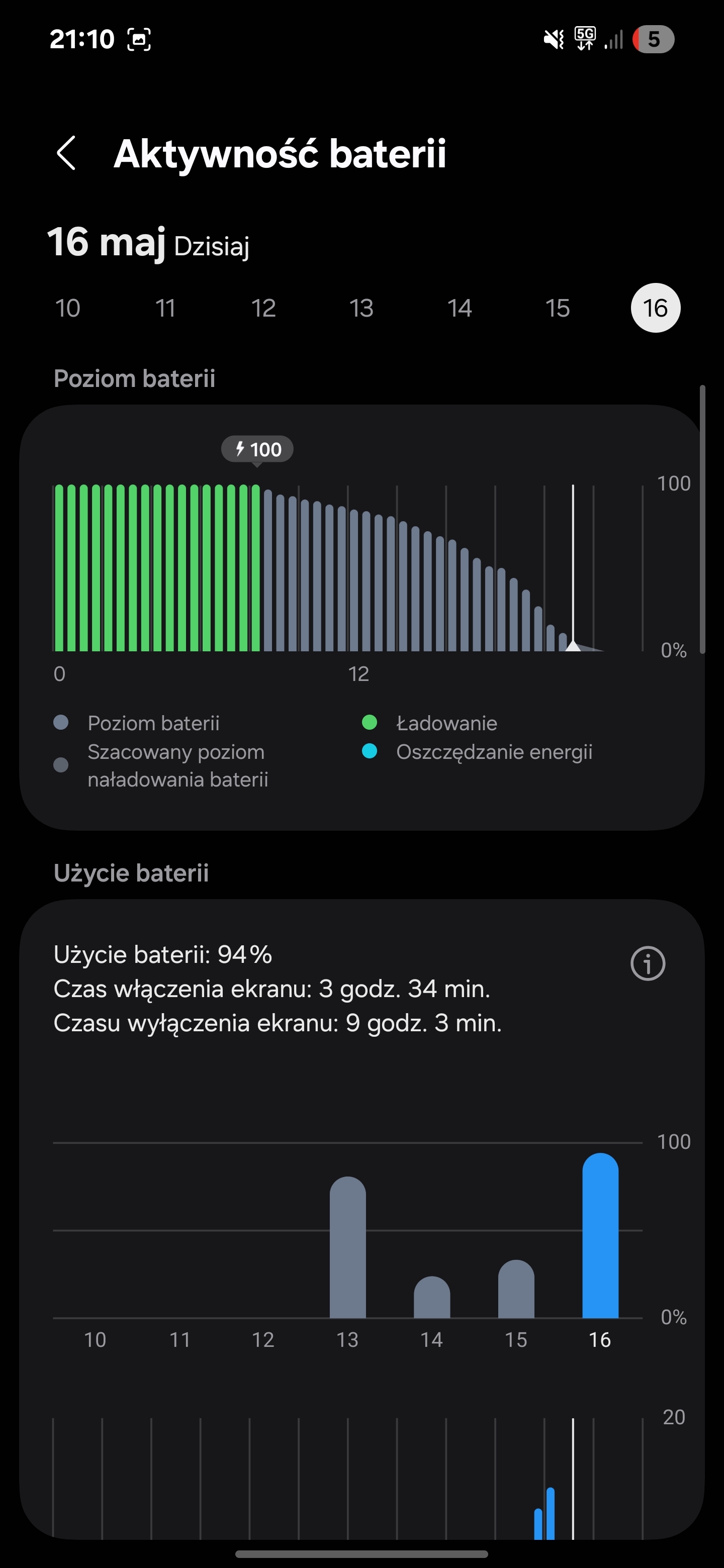
Task: Pick day 13 in the date row
Action: (x=361, y=308)
